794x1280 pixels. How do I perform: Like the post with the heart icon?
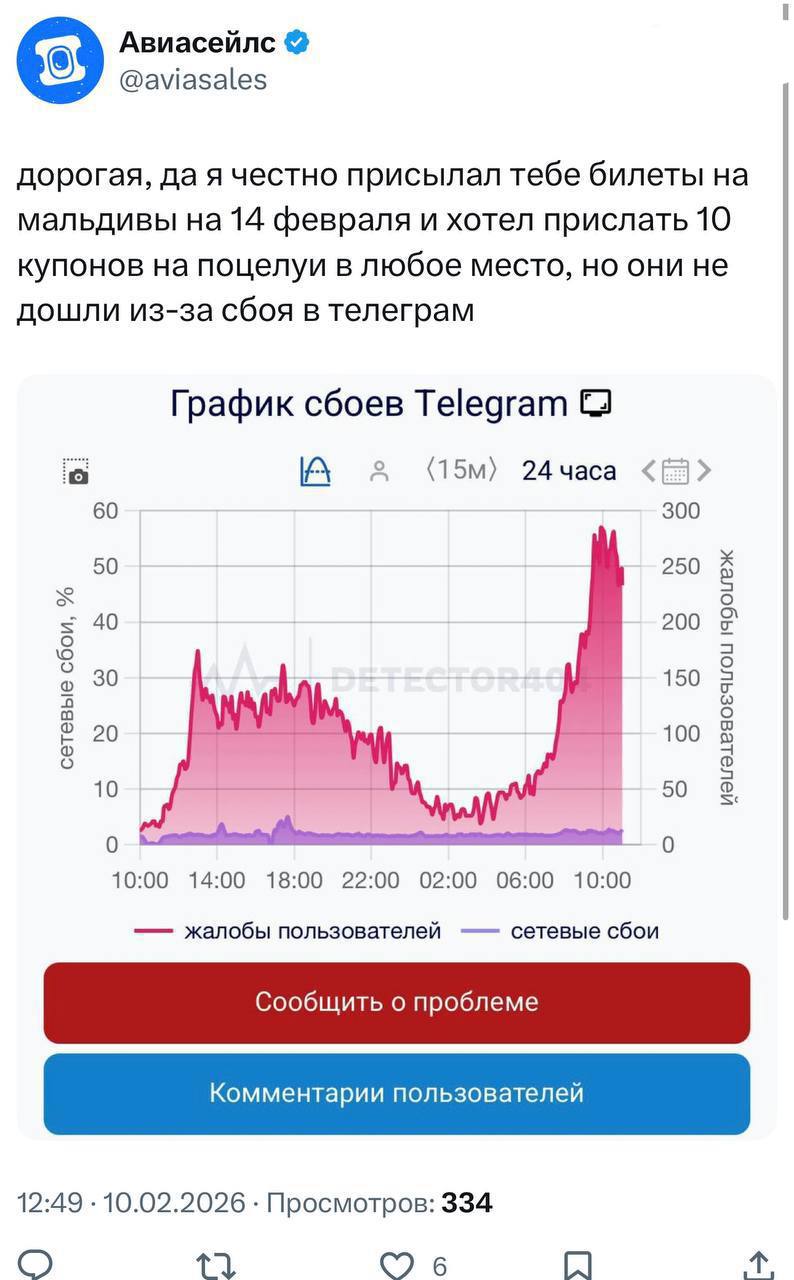coord(398,1265)
